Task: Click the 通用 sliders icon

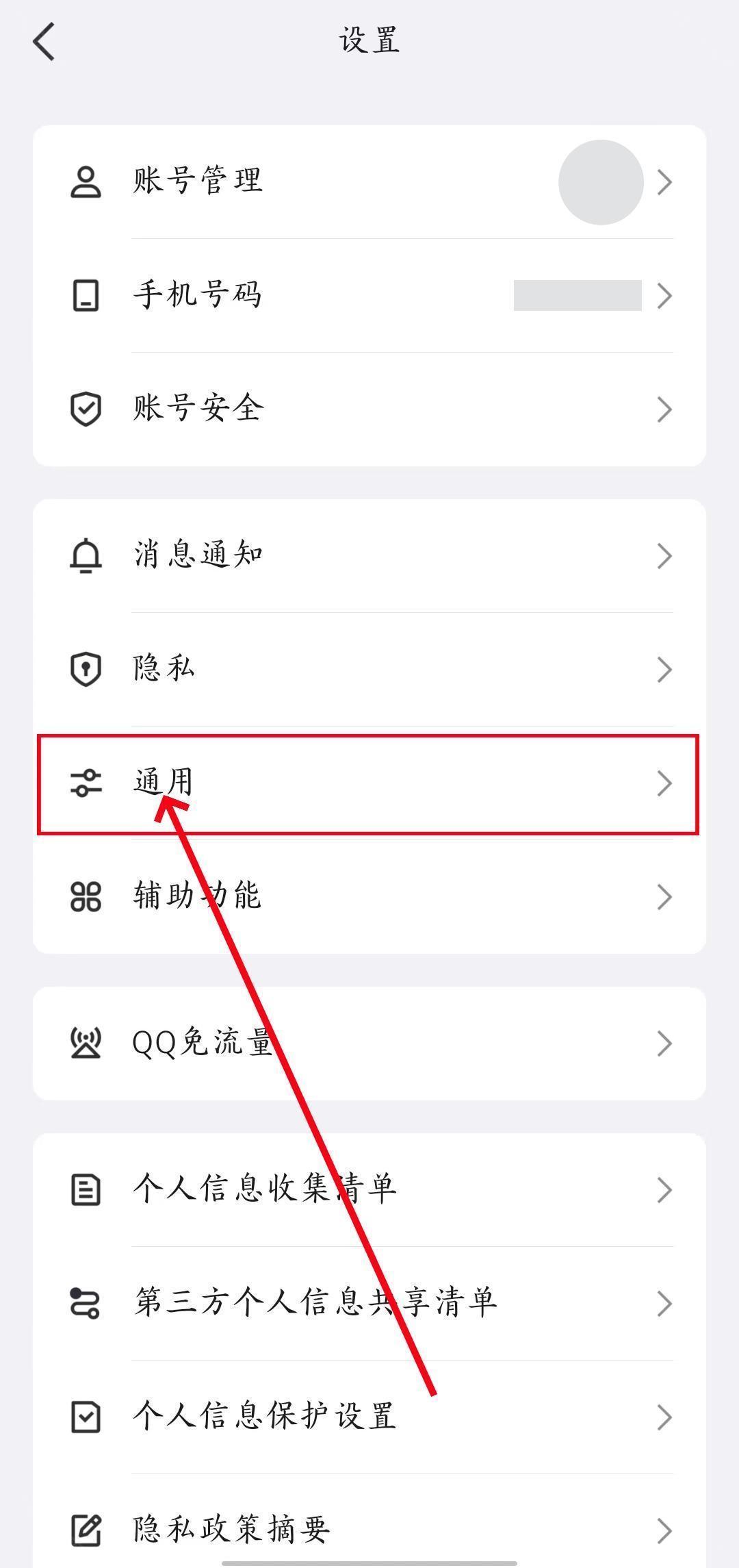Action: click(85, 784)
